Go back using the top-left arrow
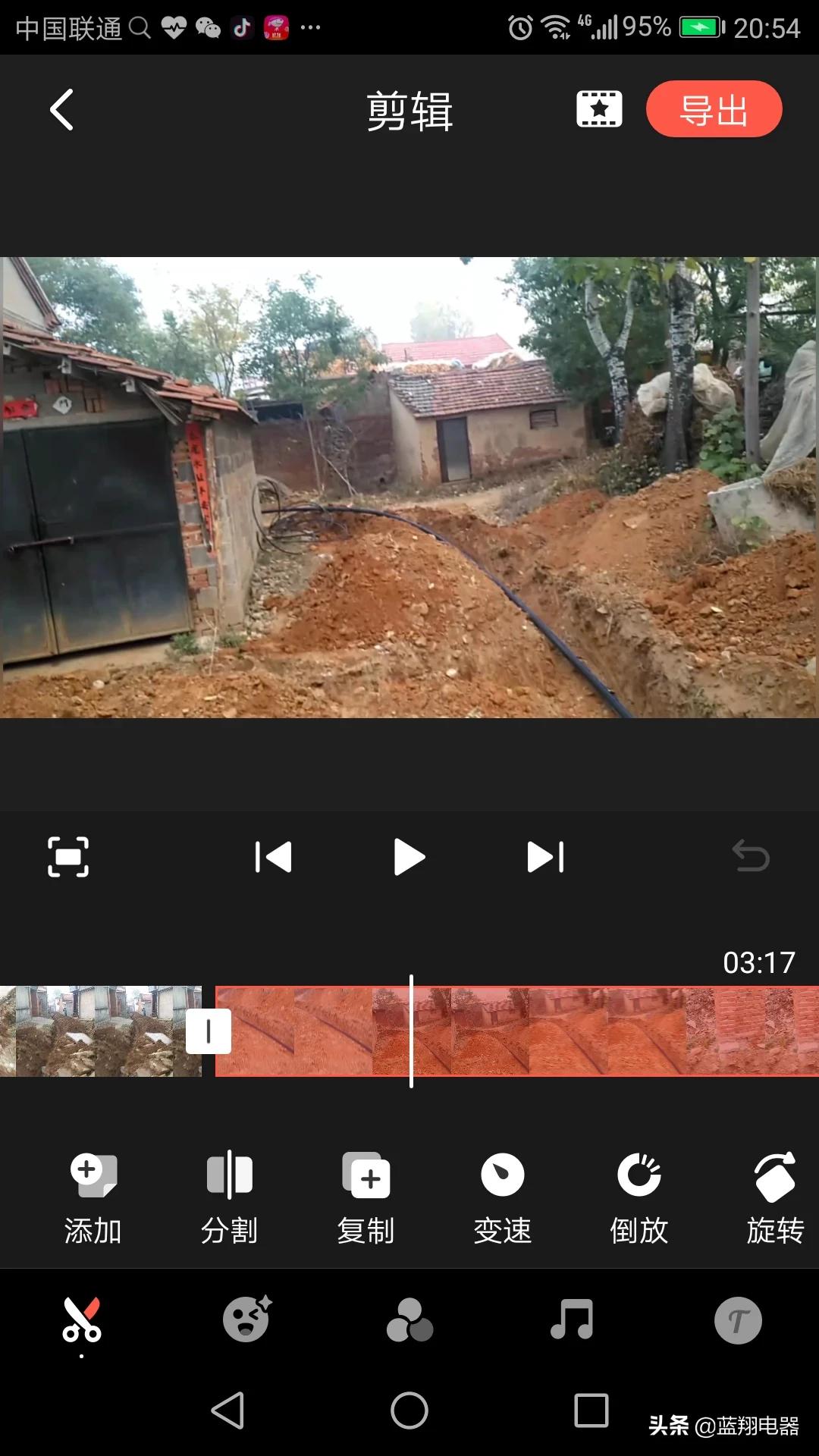Viewport: 819px width, 1456px height. pos(62,110)
